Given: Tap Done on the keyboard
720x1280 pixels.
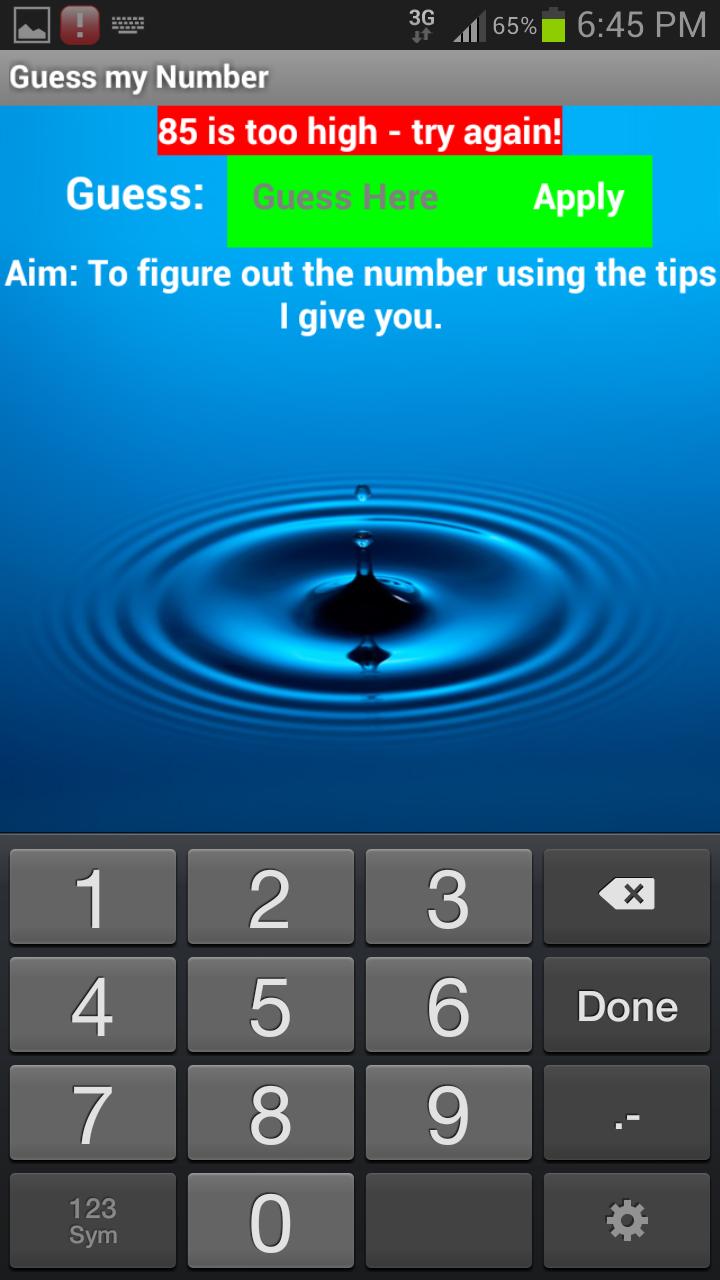Looking at the screenshot, I should 627,1005.
